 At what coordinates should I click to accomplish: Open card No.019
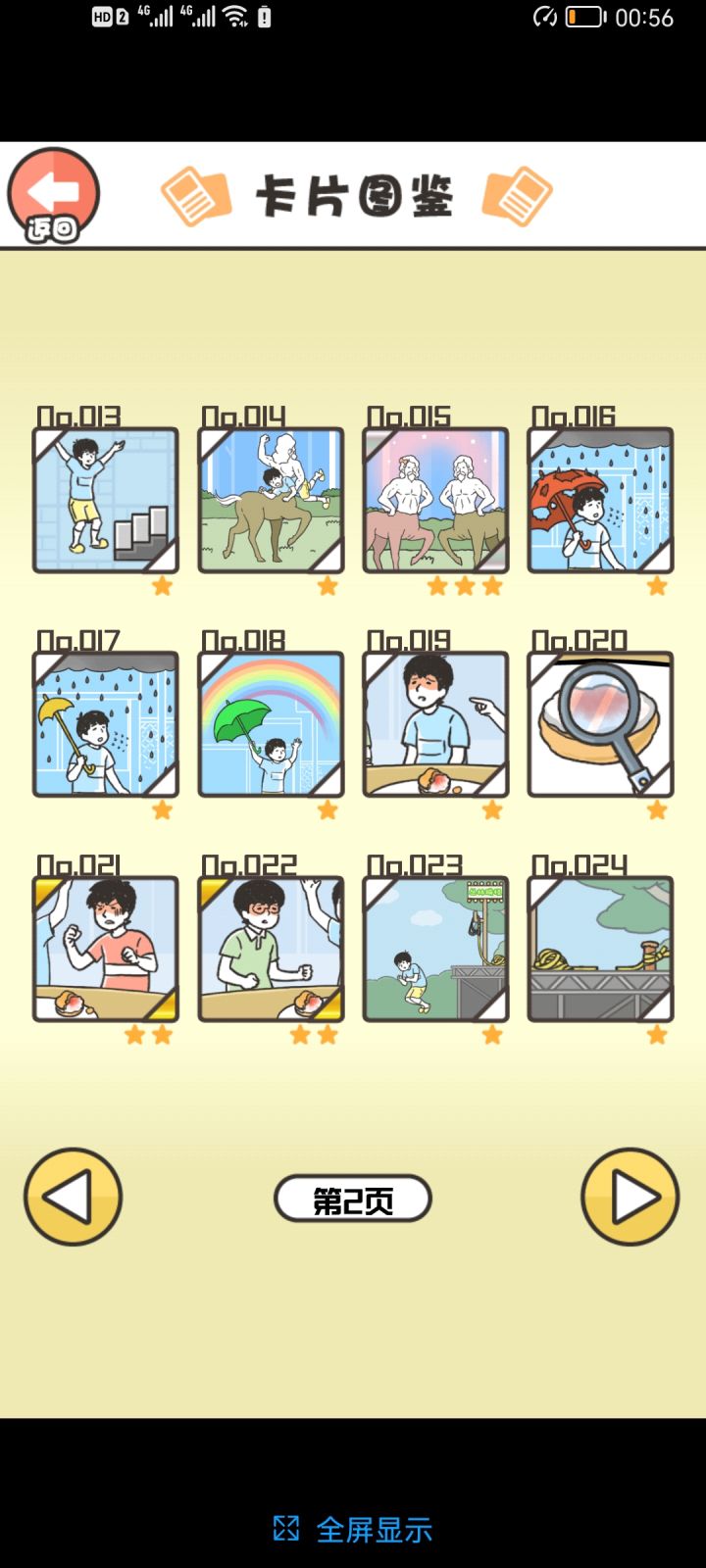click(x=435, y=724)
